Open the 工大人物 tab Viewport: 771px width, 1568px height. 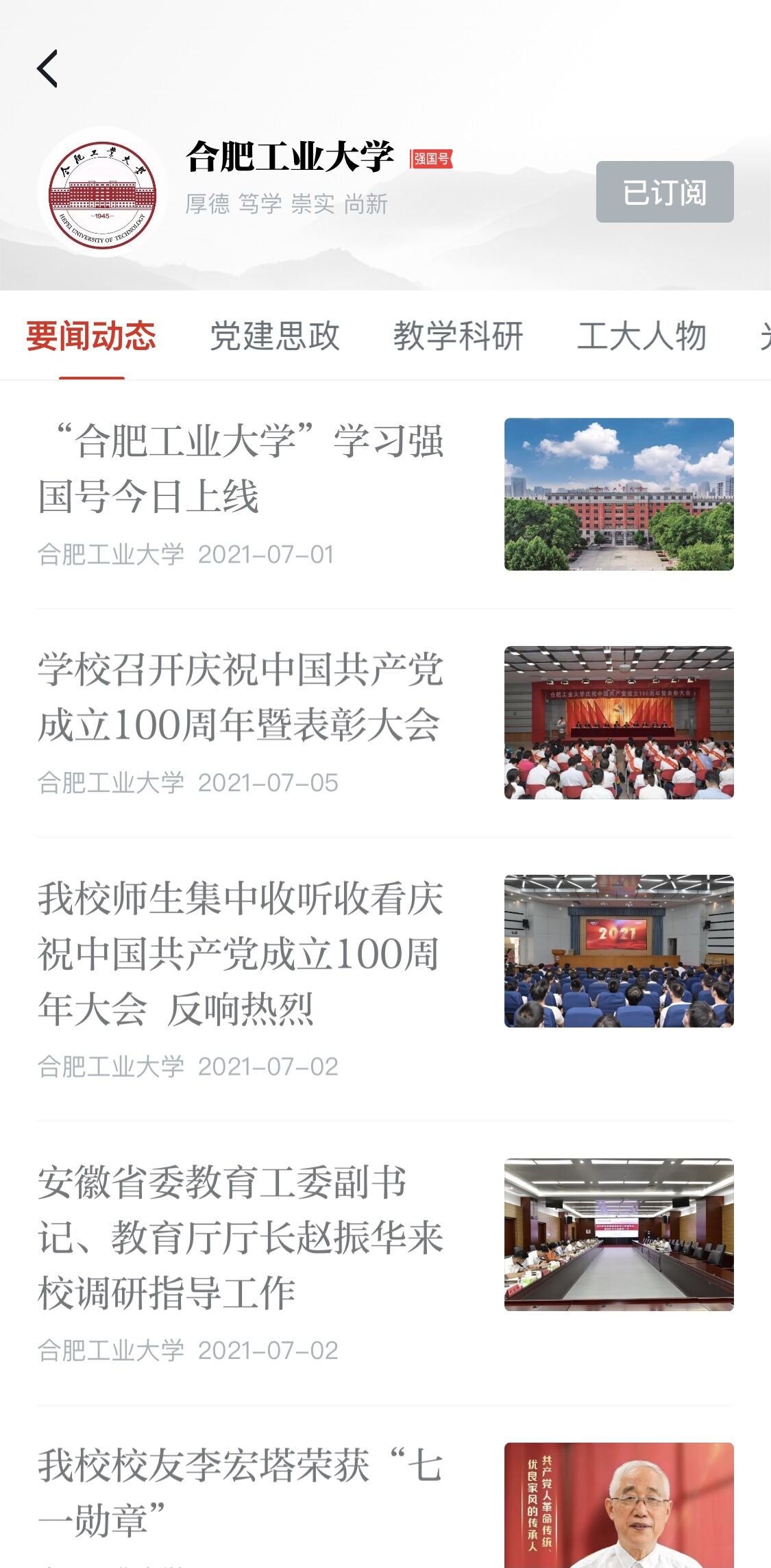tap(641, 336)
